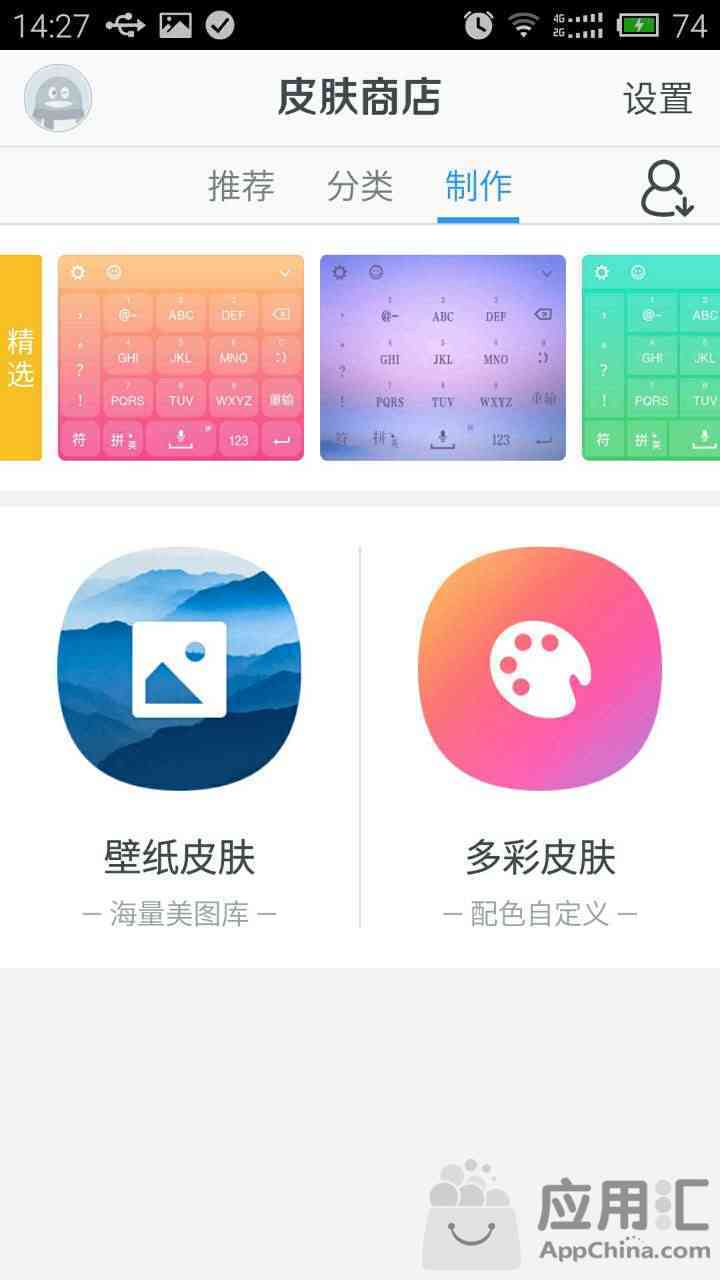The height and width of the screenshot is (1280, 720).
Task: Open my downloaded skins icon
Action: [666, 188]
